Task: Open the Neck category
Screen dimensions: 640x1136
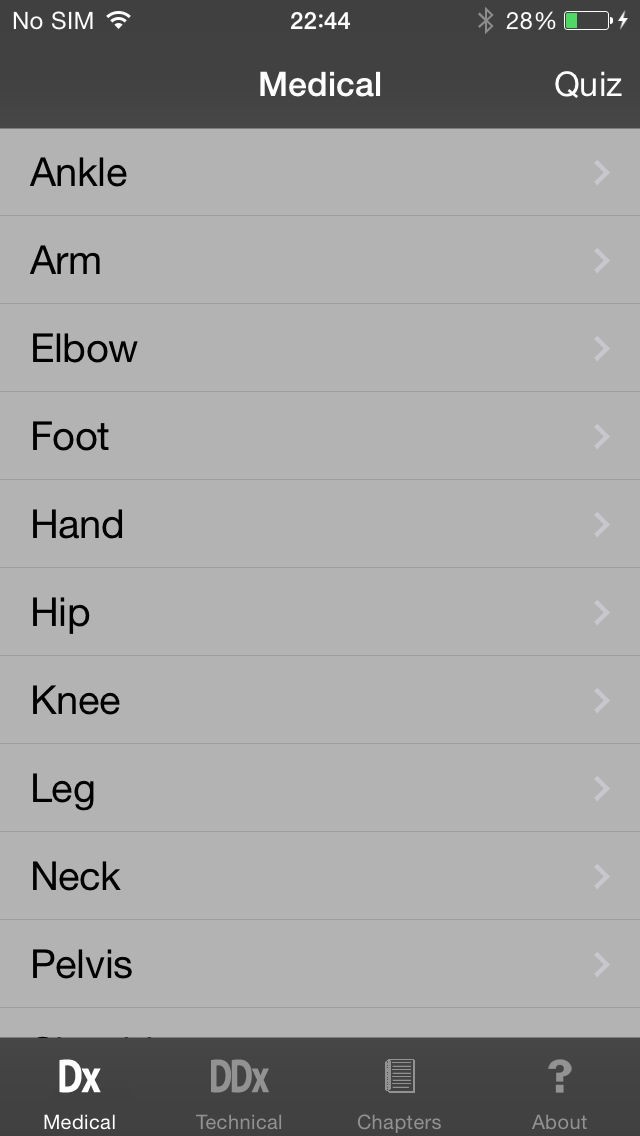Action: pyautogui.click(x=320, y=876)
